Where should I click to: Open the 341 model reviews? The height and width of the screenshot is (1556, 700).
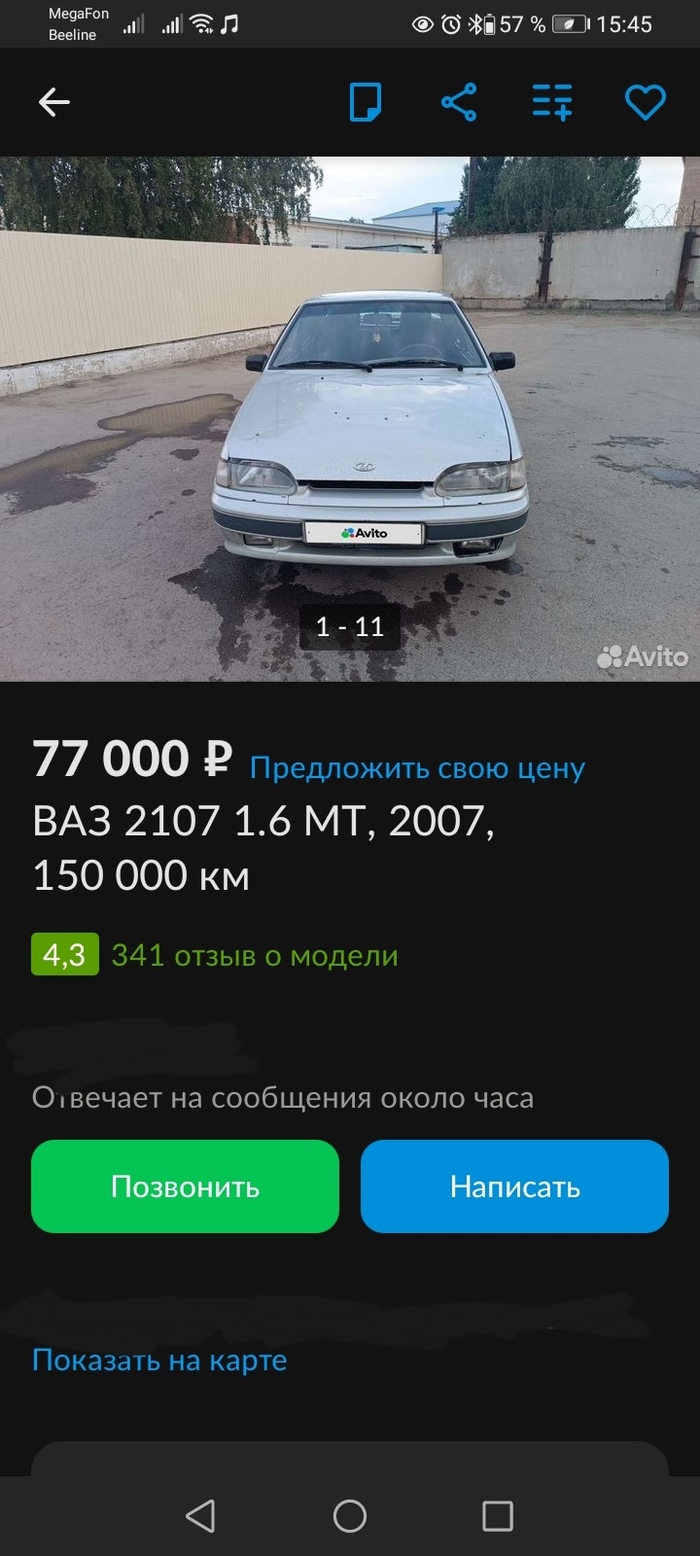pyautogui.click(x=254, y=956)
